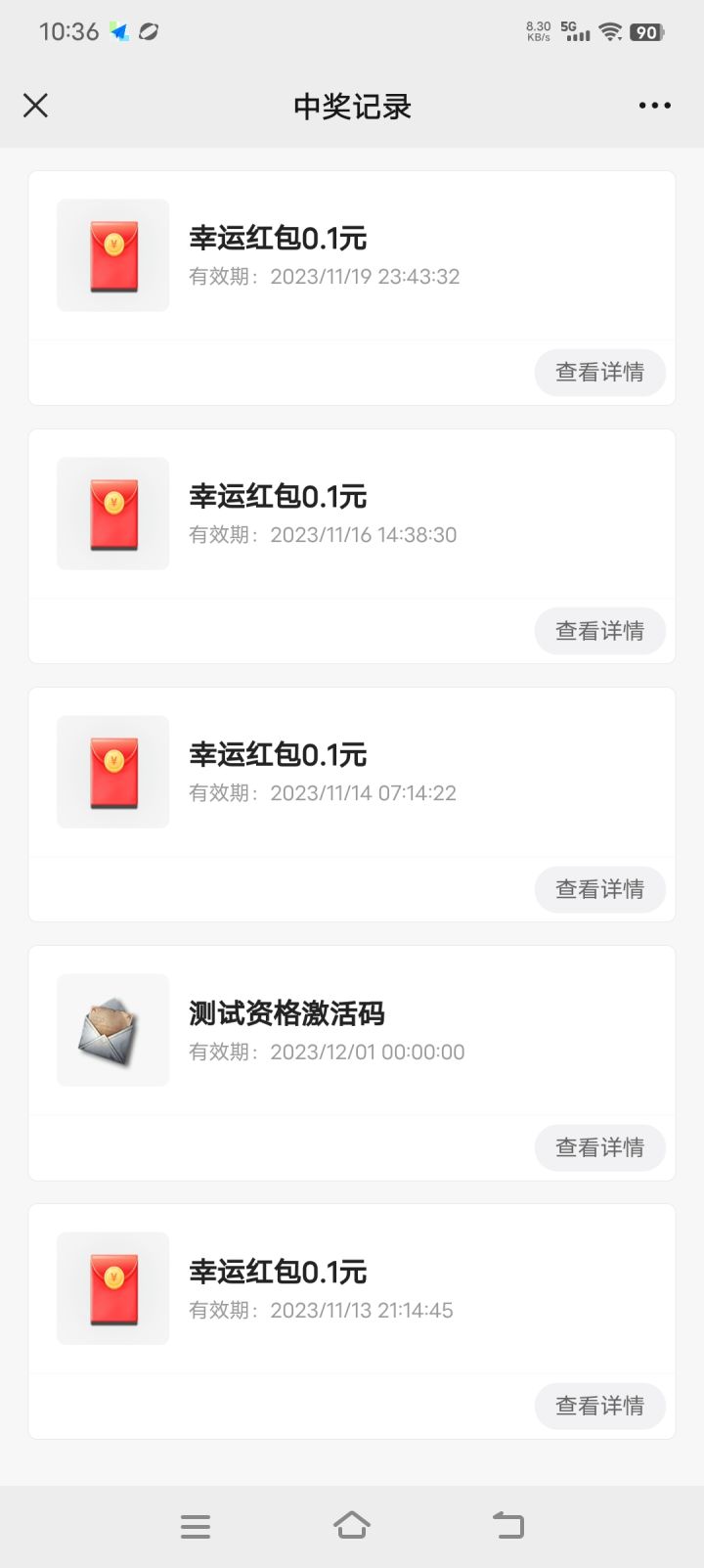704x1568 pixels.
Task: View details of red packet expiring 2023/11/16
Action: (x=599, y=631)
